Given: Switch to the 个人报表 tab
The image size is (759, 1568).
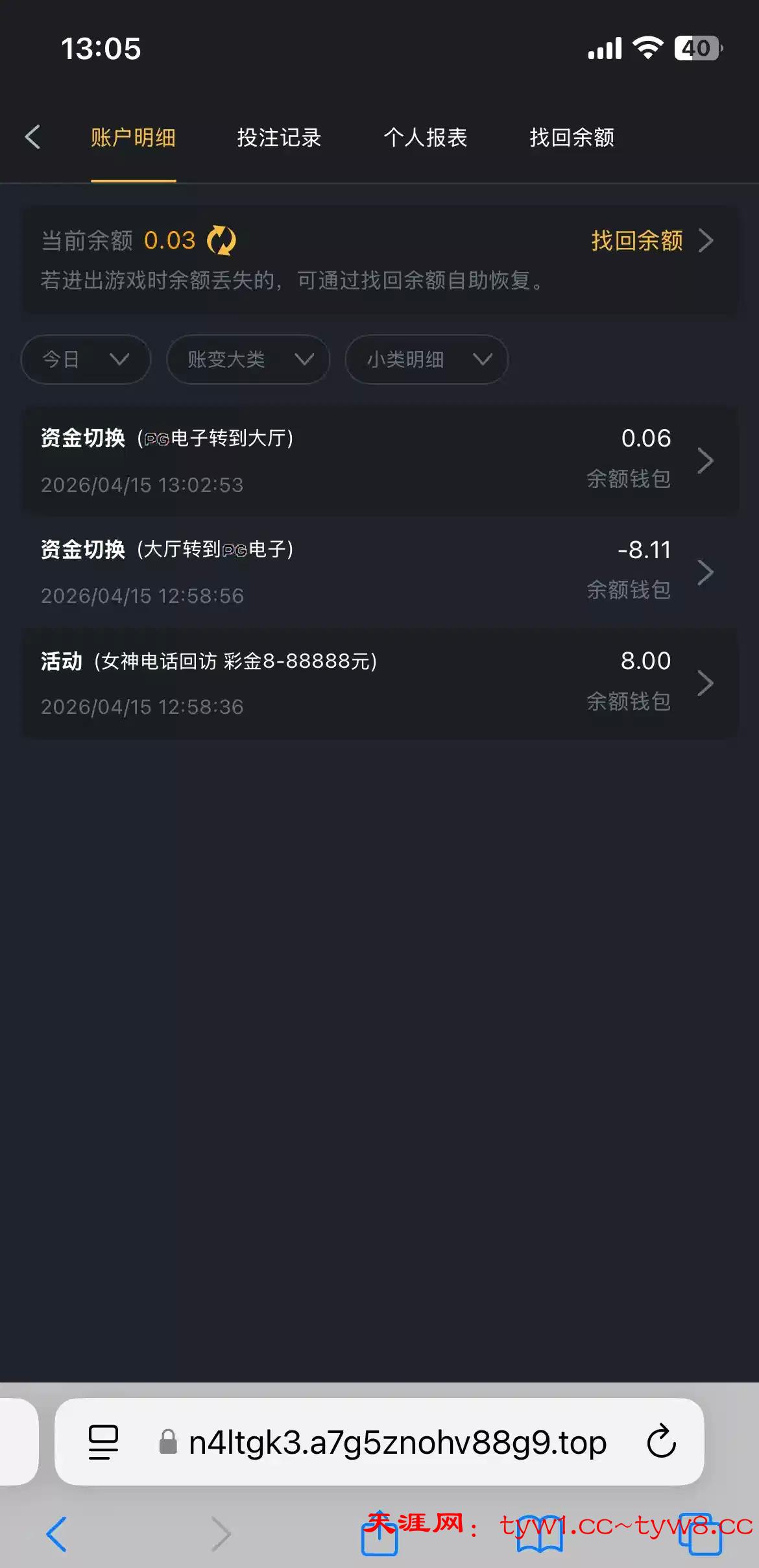Looking at the screenshot, I should [425, 138].
